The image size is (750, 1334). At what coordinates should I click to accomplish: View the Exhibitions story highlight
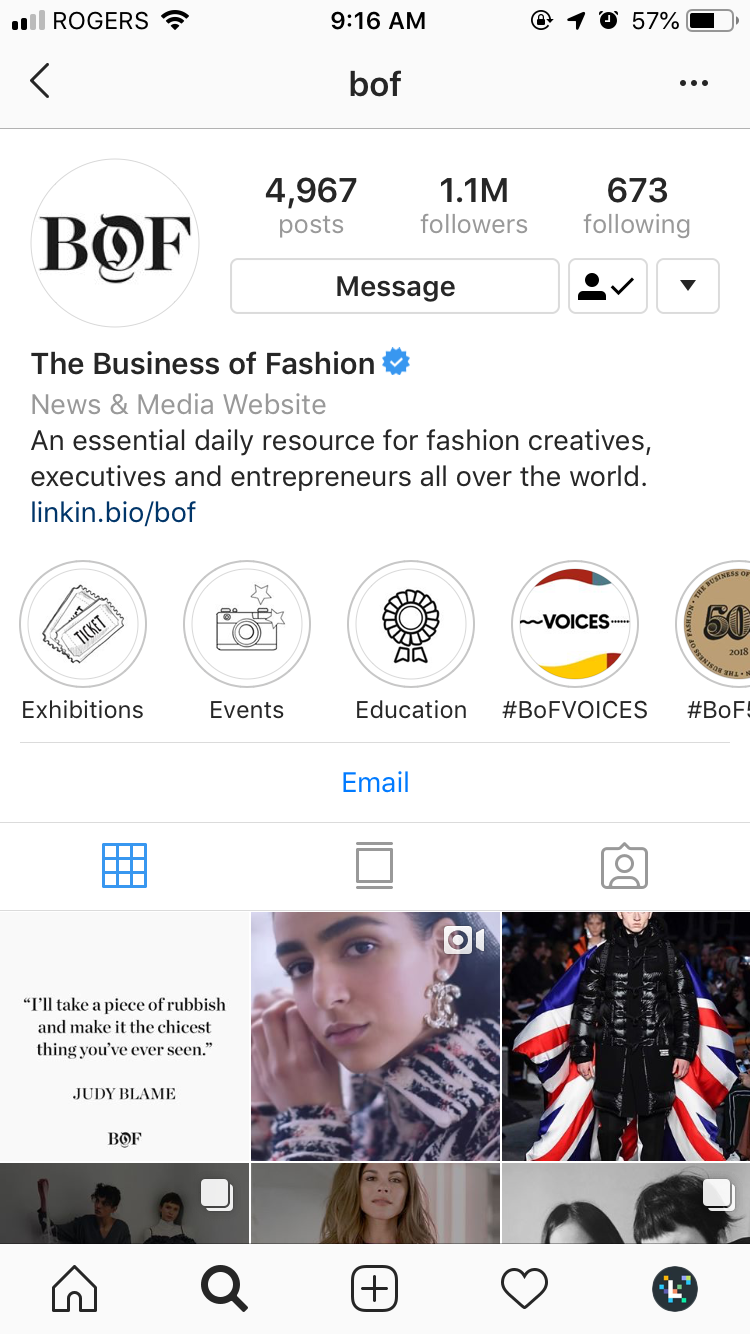coord(83,624)
